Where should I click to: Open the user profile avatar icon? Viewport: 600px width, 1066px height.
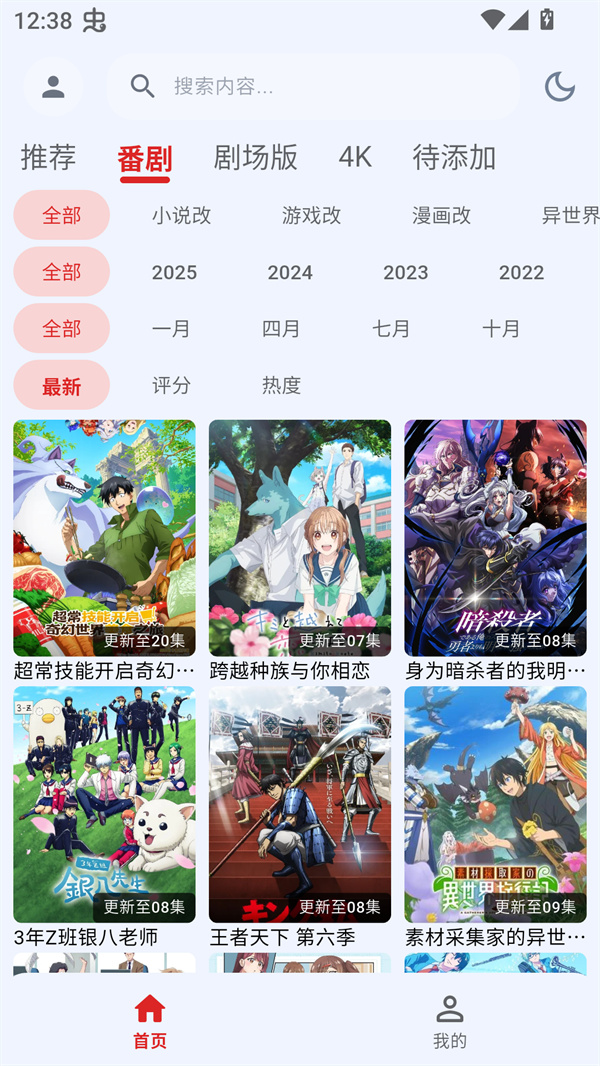pos(53,87)
